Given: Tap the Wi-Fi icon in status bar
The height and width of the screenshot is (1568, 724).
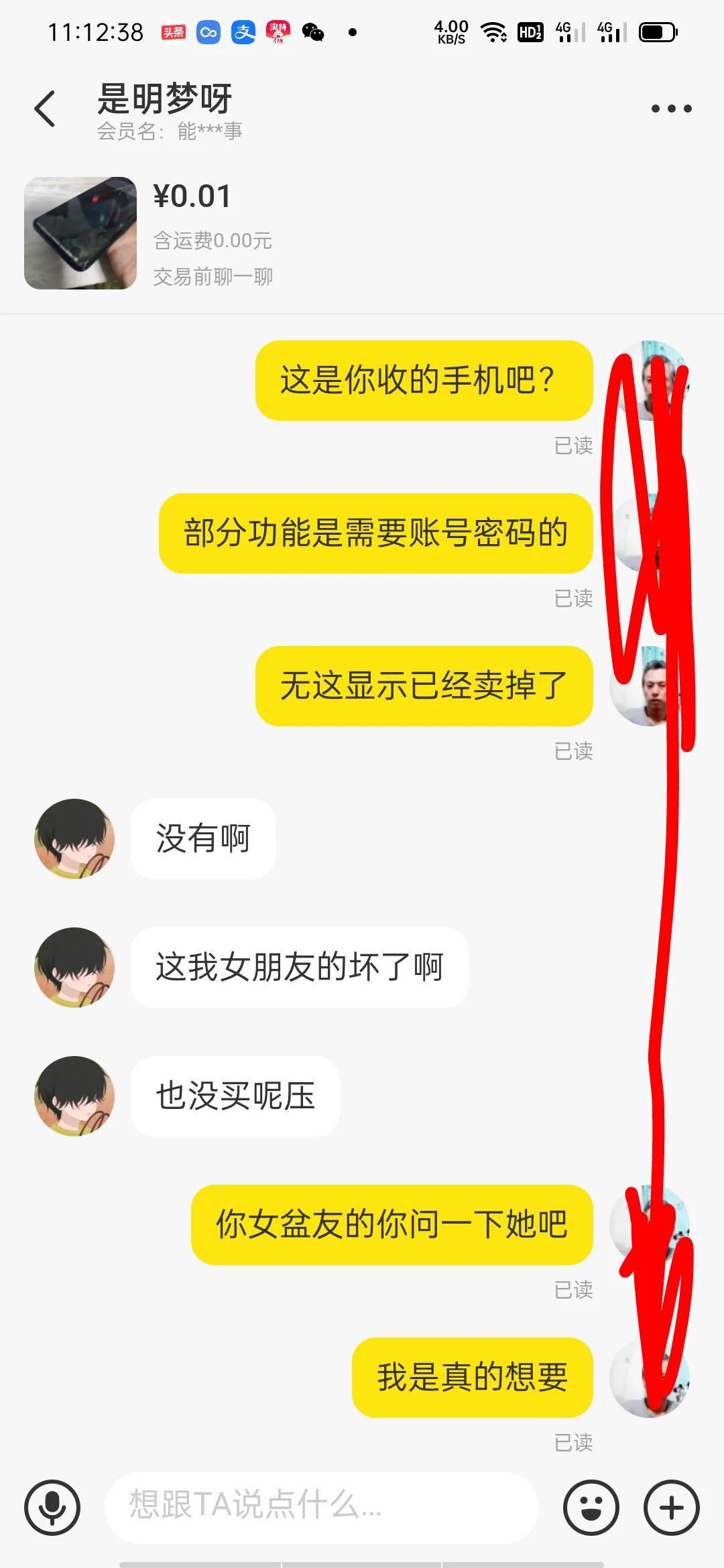Looking at the screenshot, I should 494,32.
